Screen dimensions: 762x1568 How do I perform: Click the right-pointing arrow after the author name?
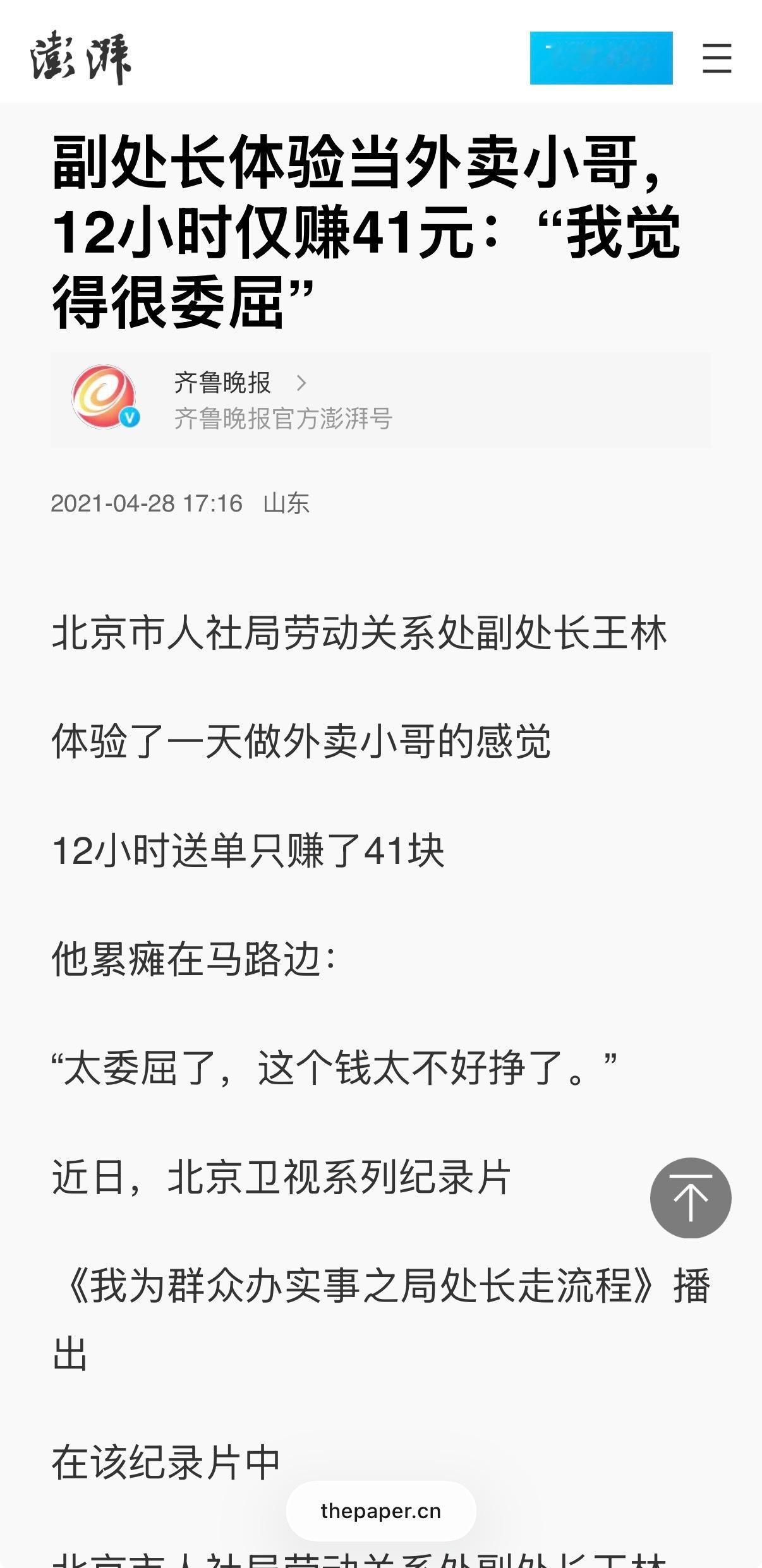tap(302, 383)
